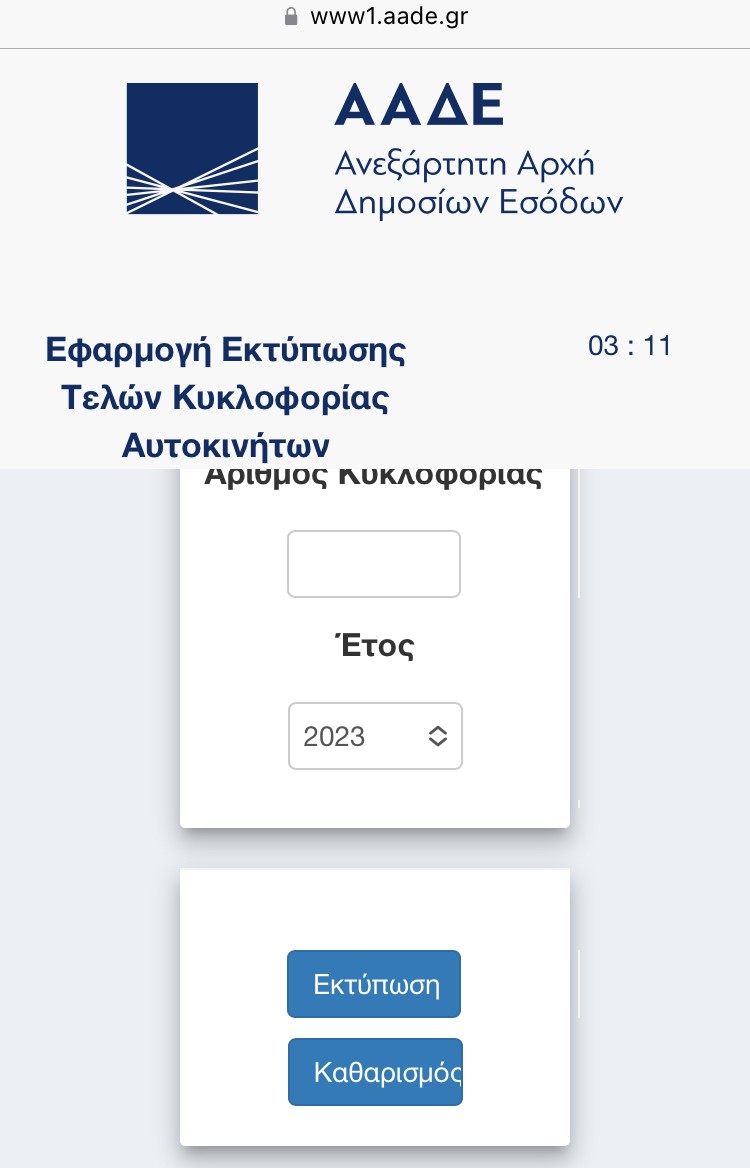Screen dimensions: 750x1168
Task: Tap the www1.aade.gr address bar
Action: [x=375, y=17]
